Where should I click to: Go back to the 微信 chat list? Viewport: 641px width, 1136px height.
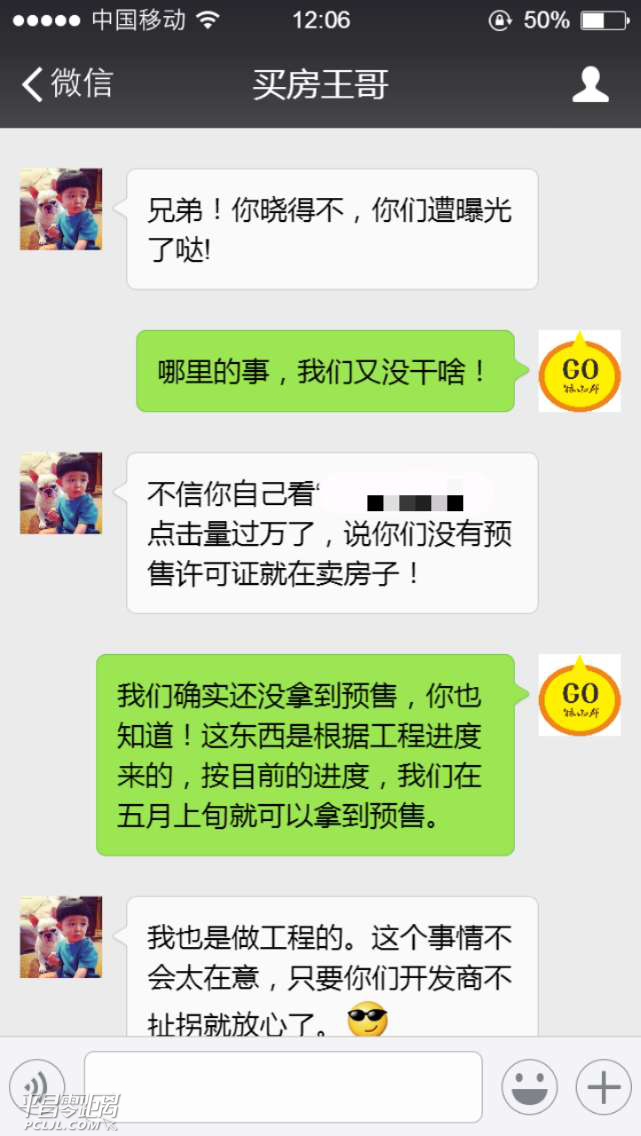click(x=68, y=84)
